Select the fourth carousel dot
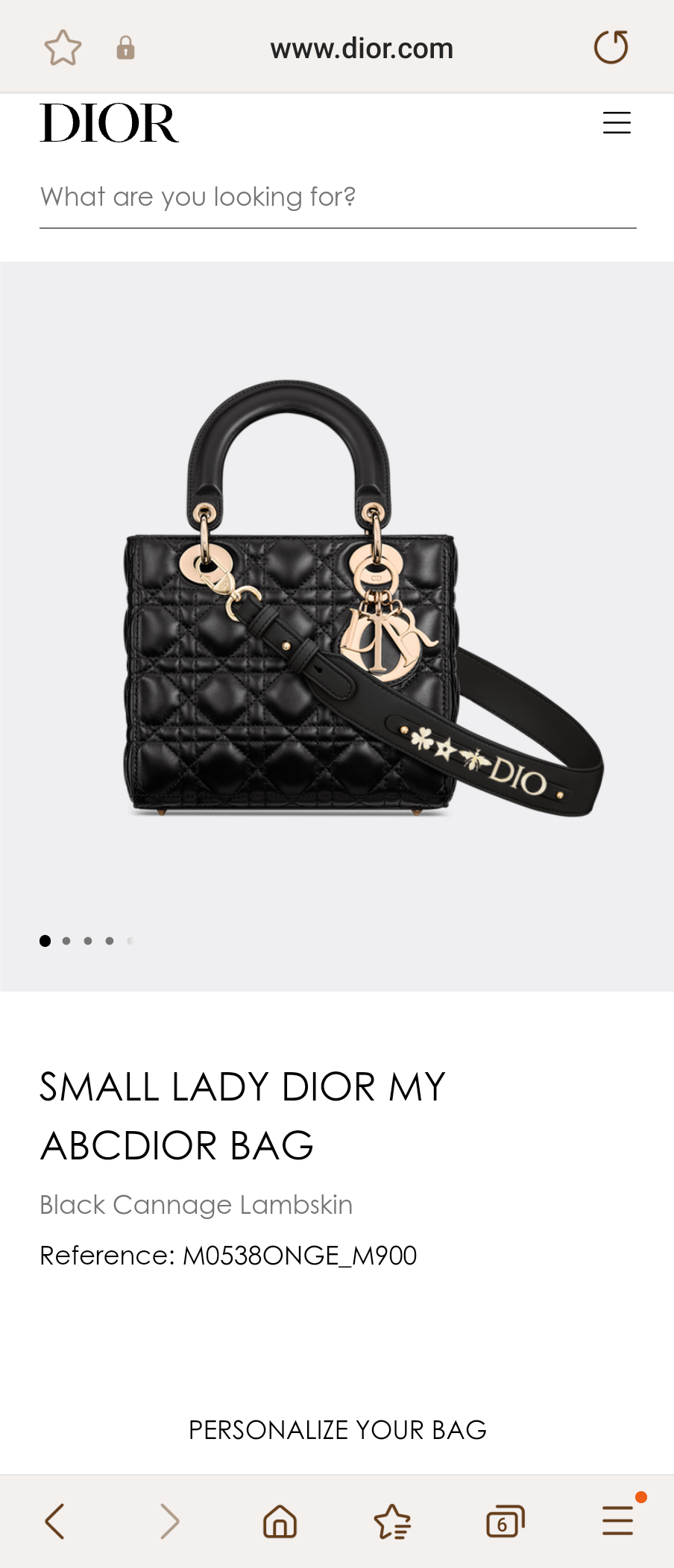This screenshot has height=1568, width=674. (109, 940)
